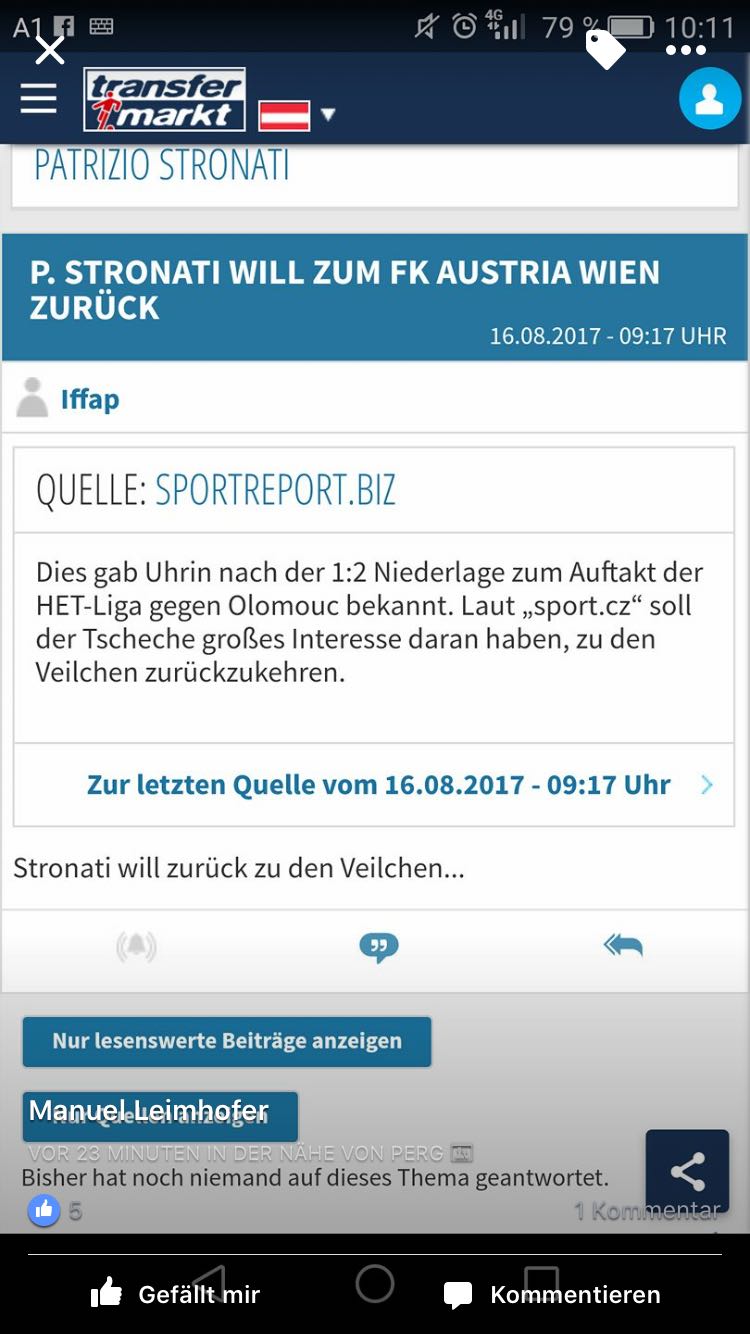View the 5 like reactions
Viewport: 750px width, 1334px height.
[x=55, y=1211]
